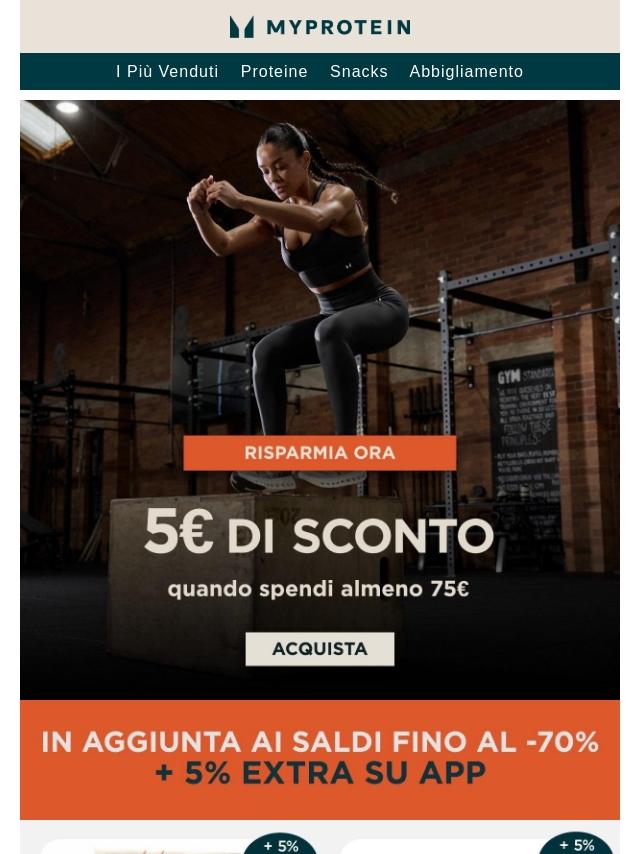Image resolution: width=640 pixels, height=854 pixels.
Task: Open the Snacks category
Action: (x=359, y=72)
